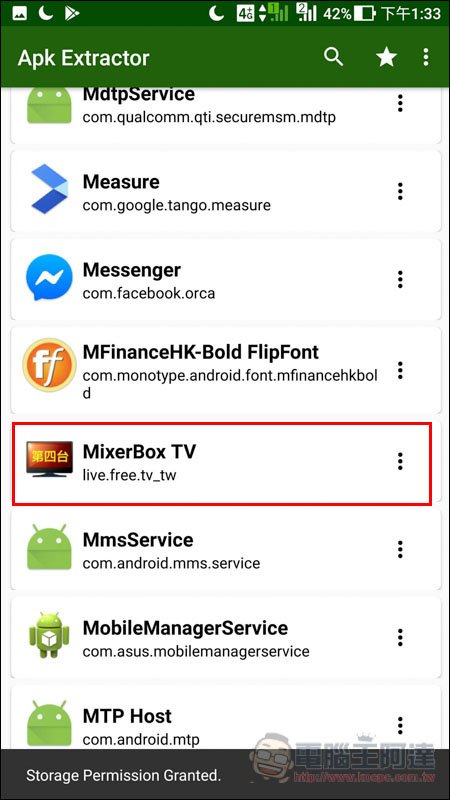Select the MdtpService app row
The height and width of the screenshot is (800, 450).
(x=226, y=115)
